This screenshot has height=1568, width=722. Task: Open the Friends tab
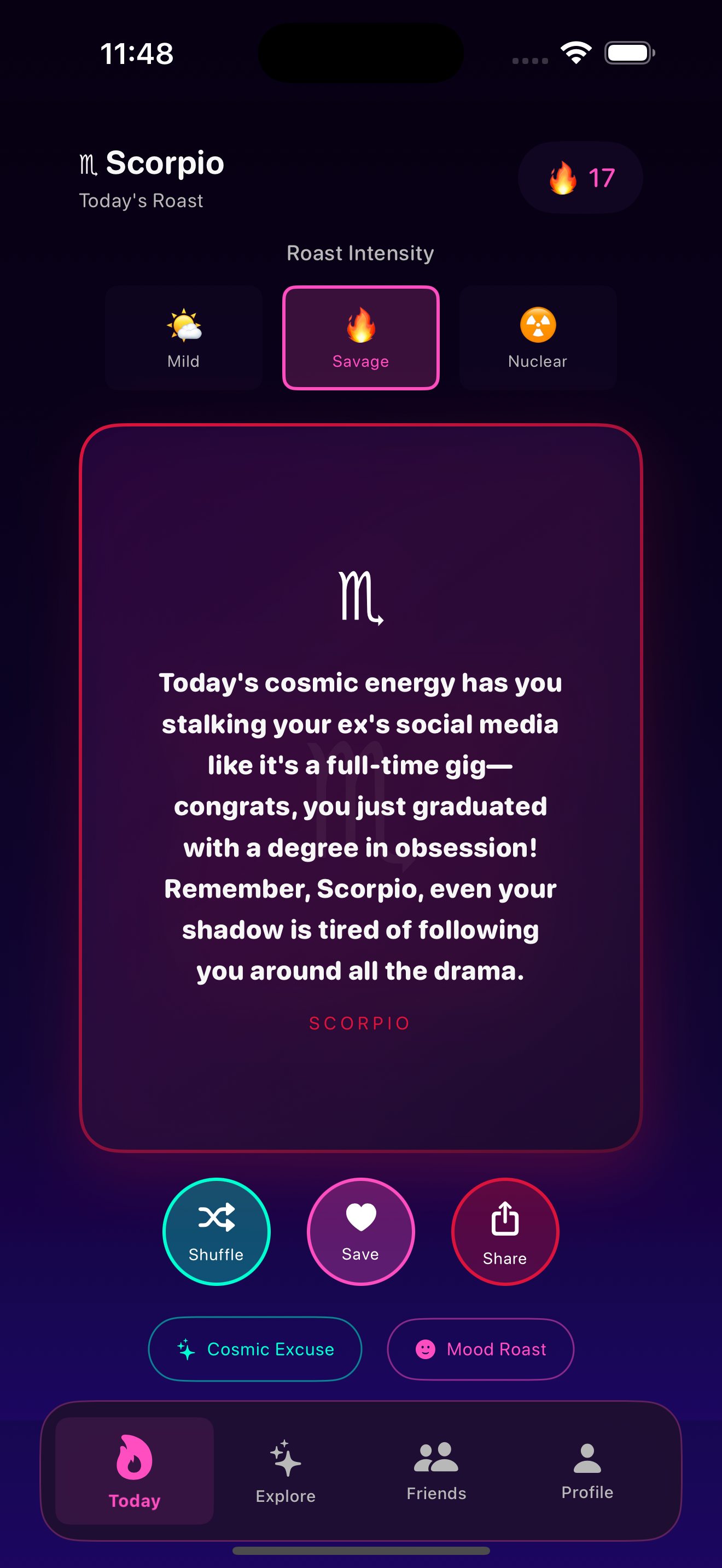[x=436, y=1471]
